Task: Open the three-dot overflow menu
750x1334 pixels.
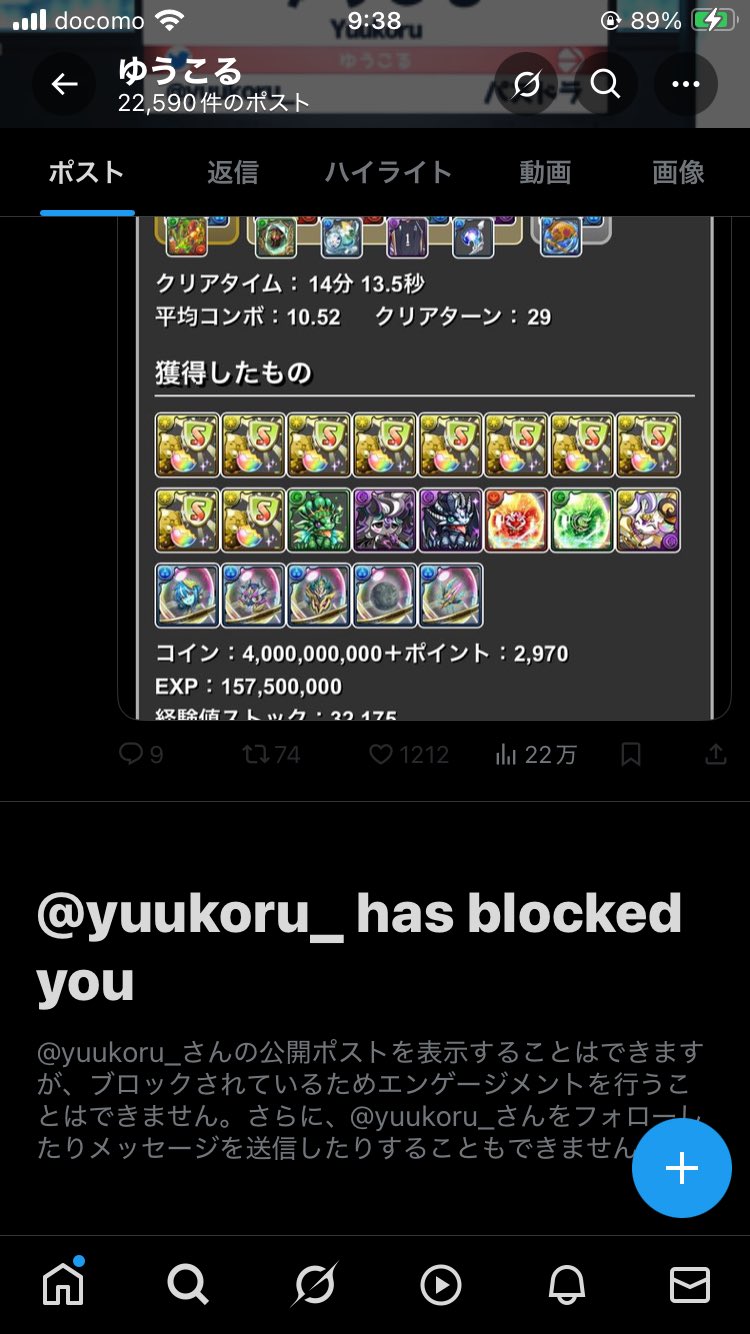Action: (x=686, y=85)
